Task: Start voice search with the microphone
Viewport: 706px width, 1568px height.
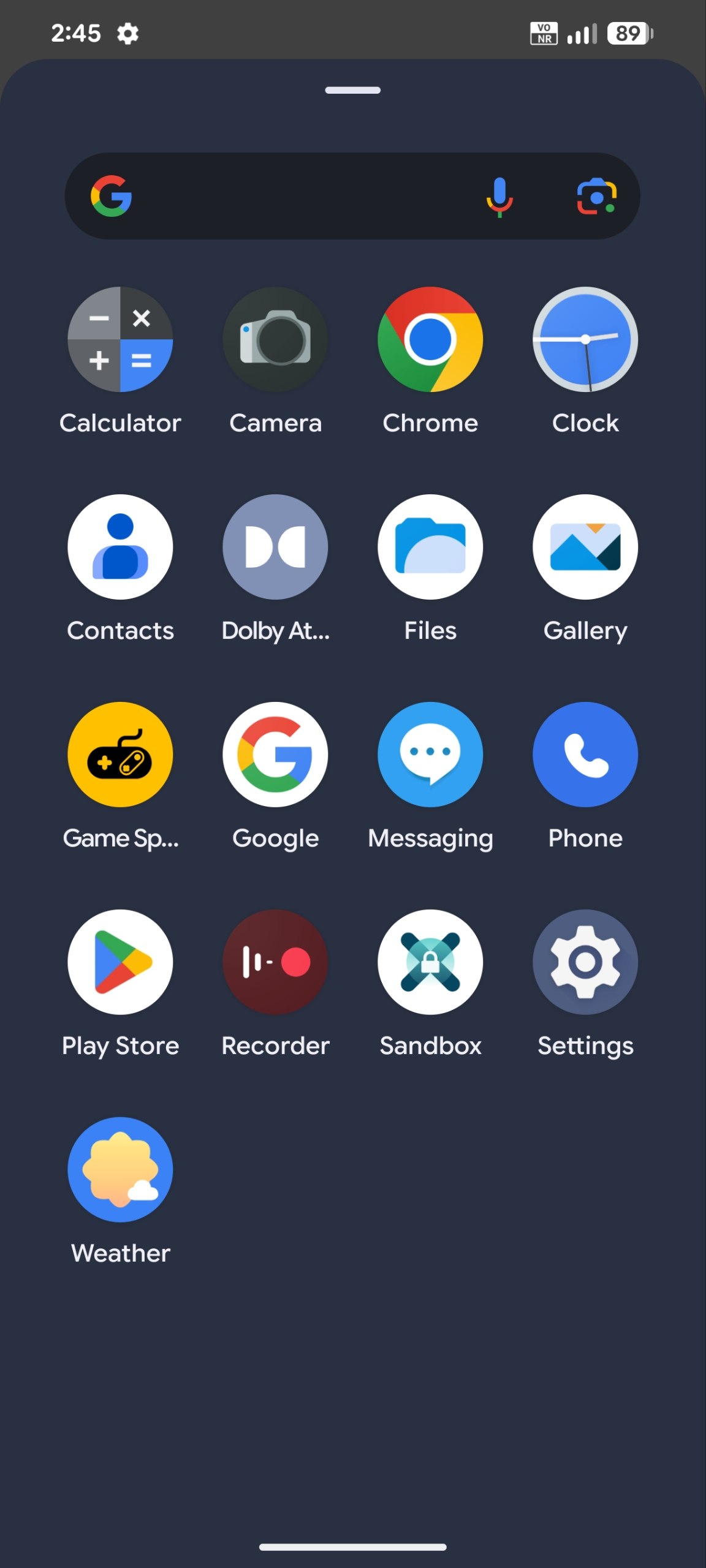Action: (x=499, y=197)
